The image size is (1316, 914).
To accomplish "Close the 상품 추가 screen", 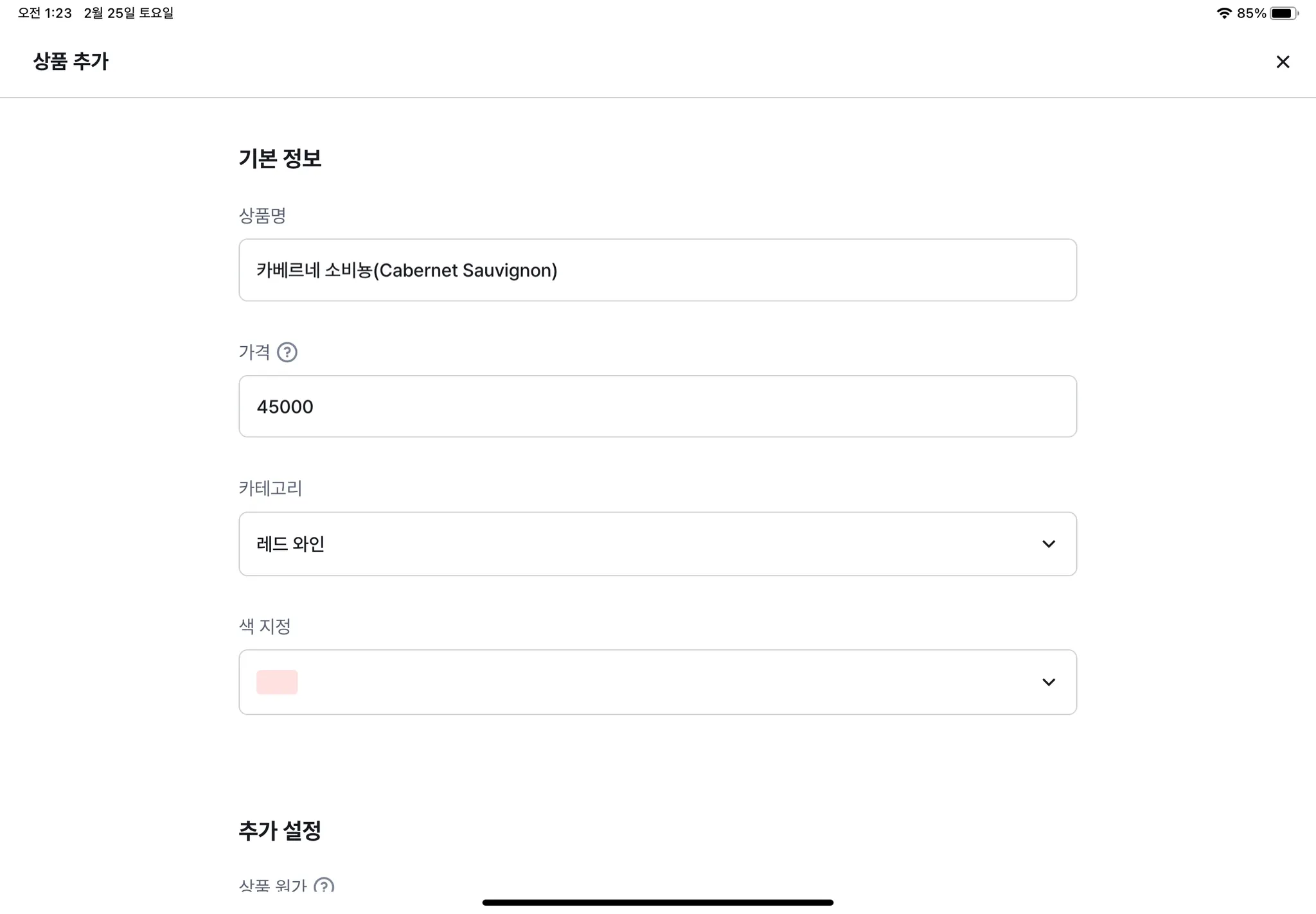I will 1283,62.
